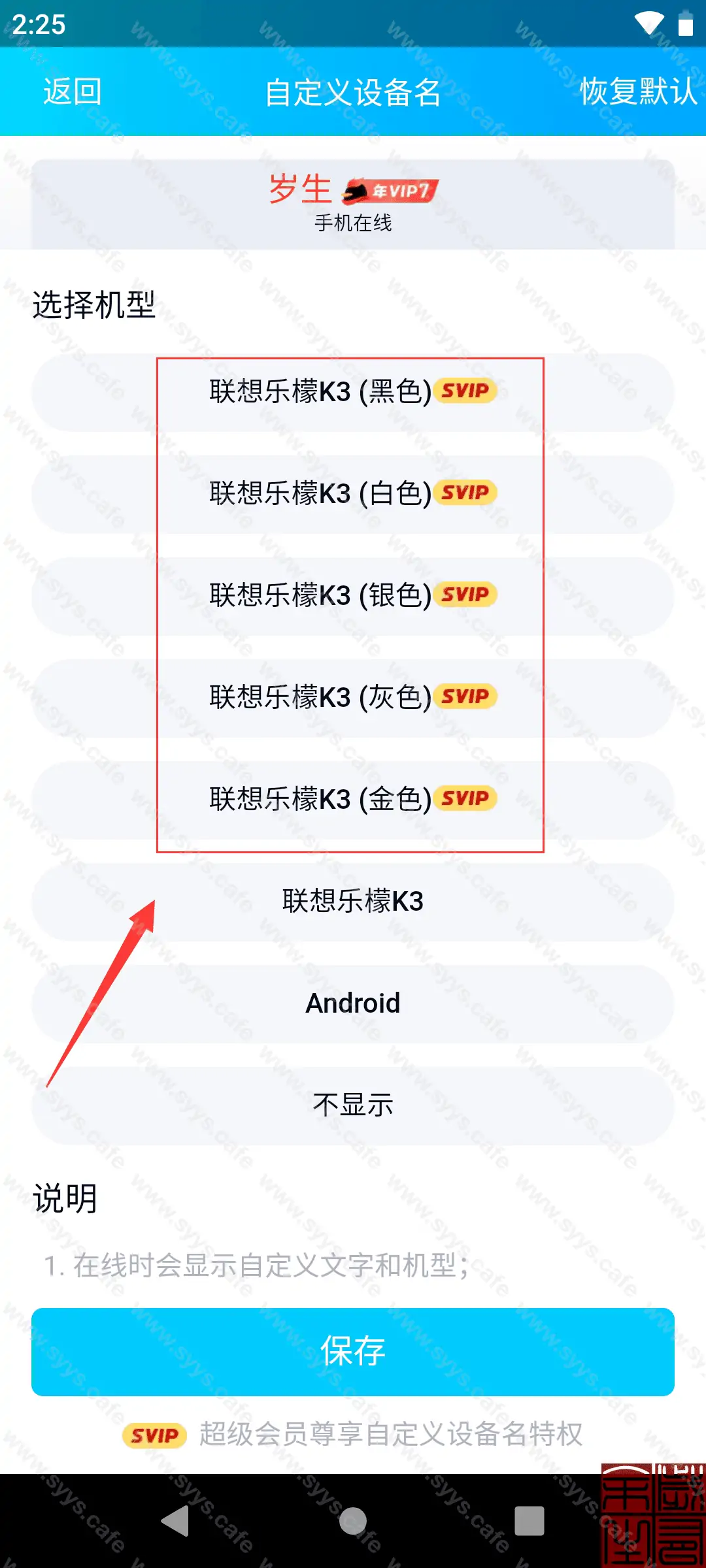Open 自定义设备名 title in the header
This screenshot has width=706, height=1568.
click(353, 93)
